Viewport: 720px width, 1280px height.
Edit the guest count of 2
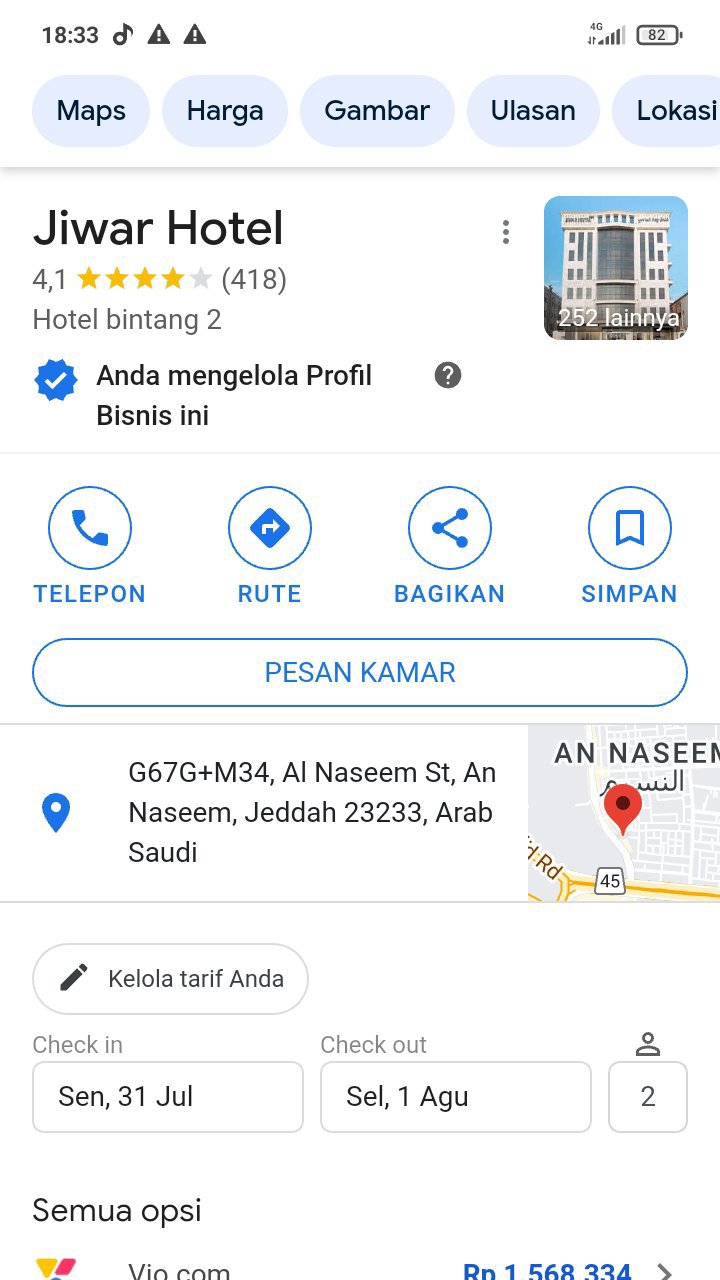648,1097
